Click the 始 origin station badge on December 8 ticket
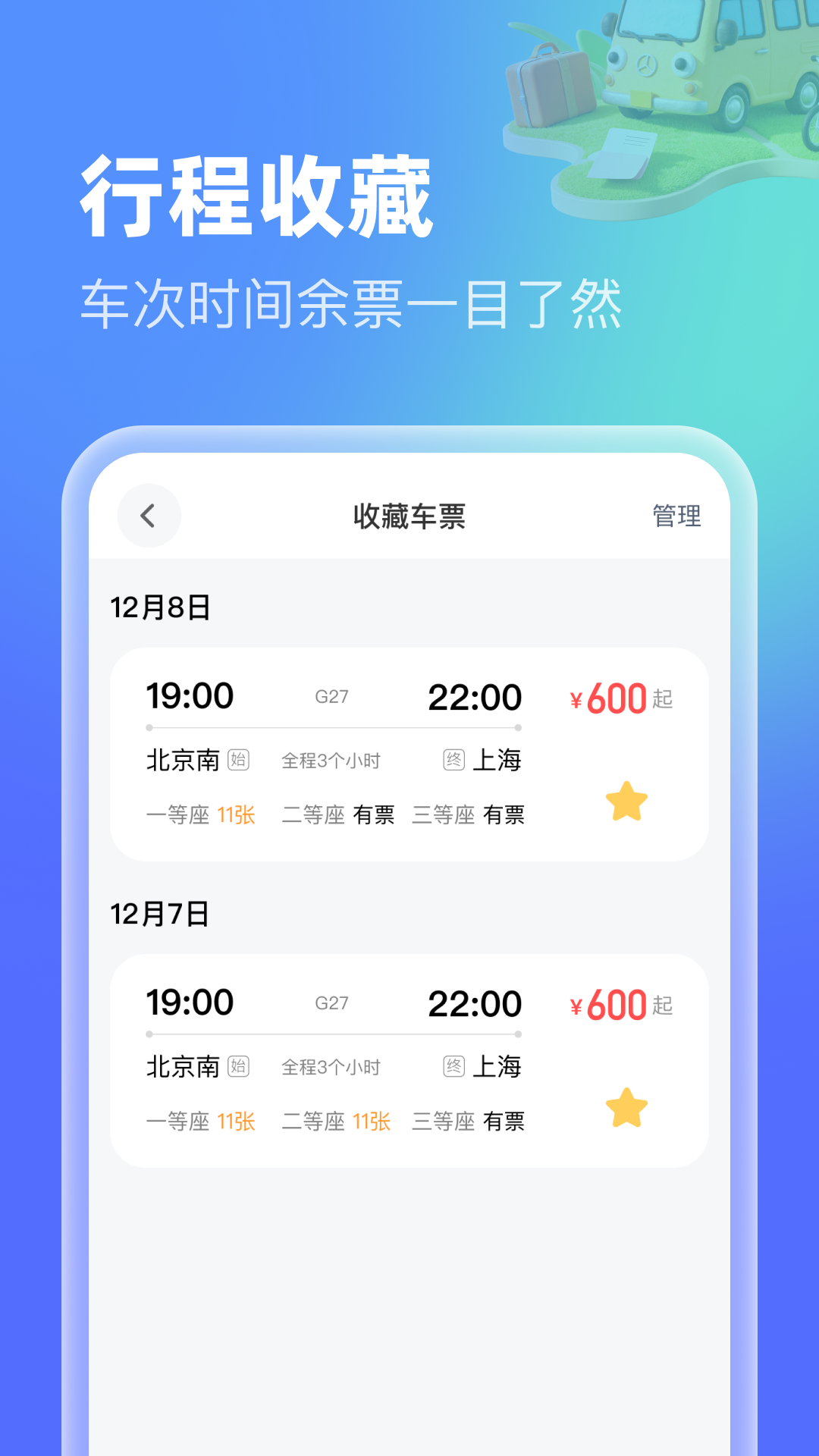Screen dimensions: 819x1456 point(239,760)
